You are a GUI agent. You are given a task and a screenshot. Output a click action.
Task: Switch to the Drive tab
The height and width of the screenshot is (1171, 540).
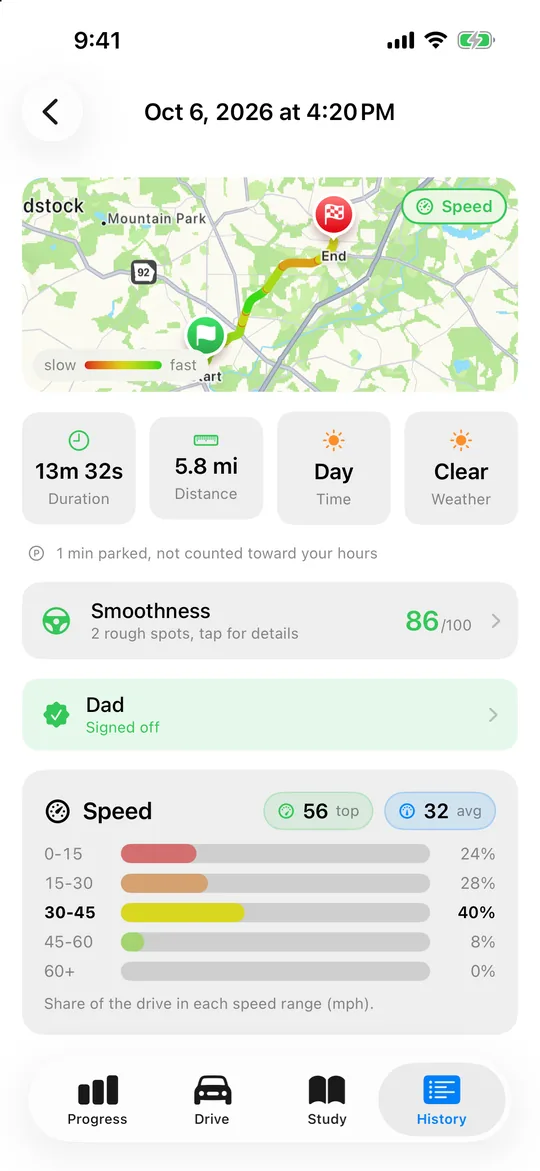click(x=212, y=1100)
